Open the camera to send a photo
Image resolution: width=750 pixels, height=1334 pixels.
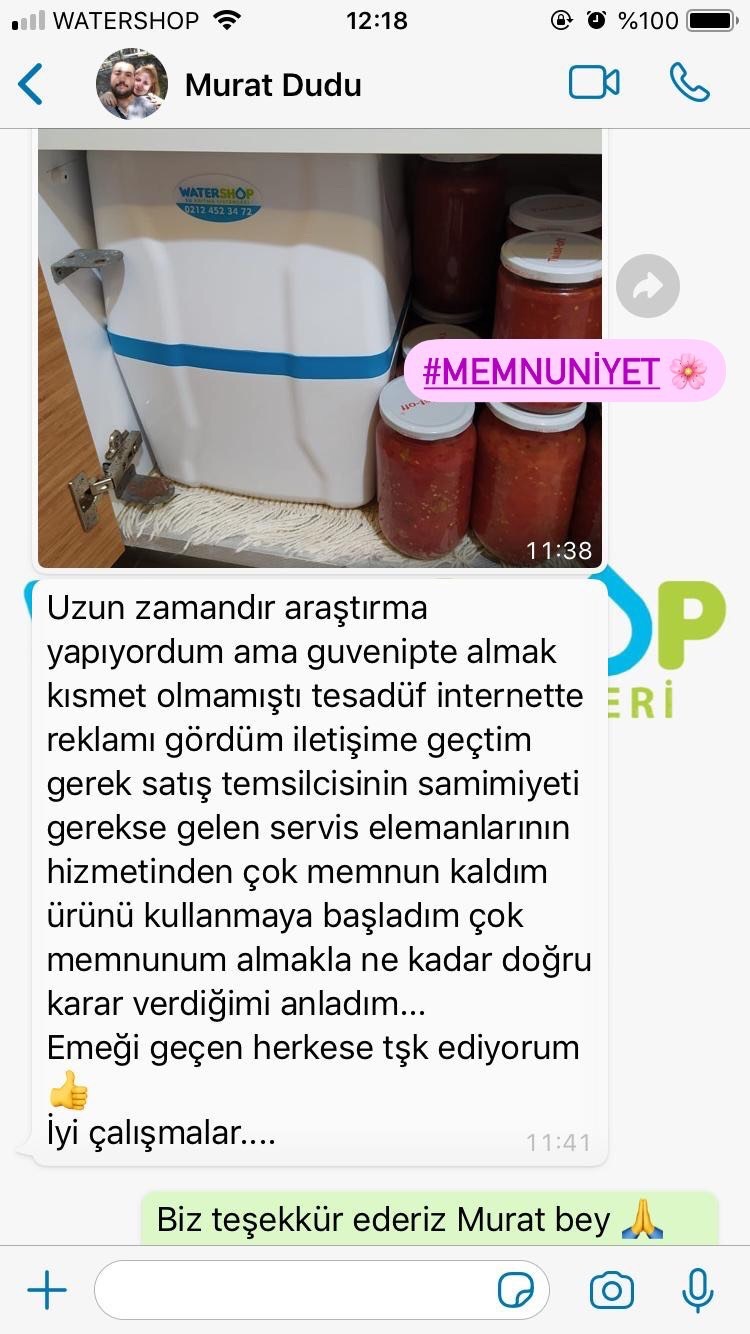(611, 1291)
